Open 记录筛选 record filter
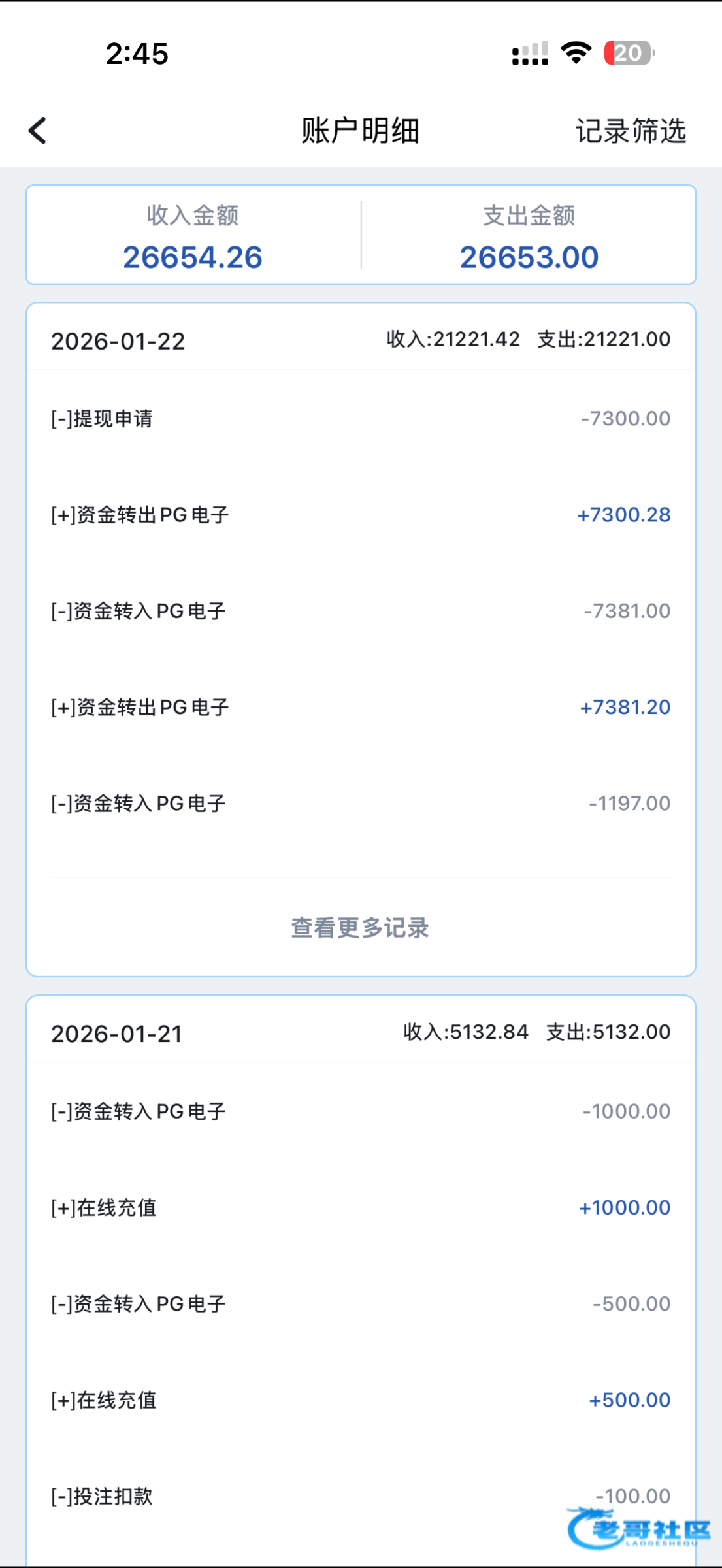 [630, 131]
